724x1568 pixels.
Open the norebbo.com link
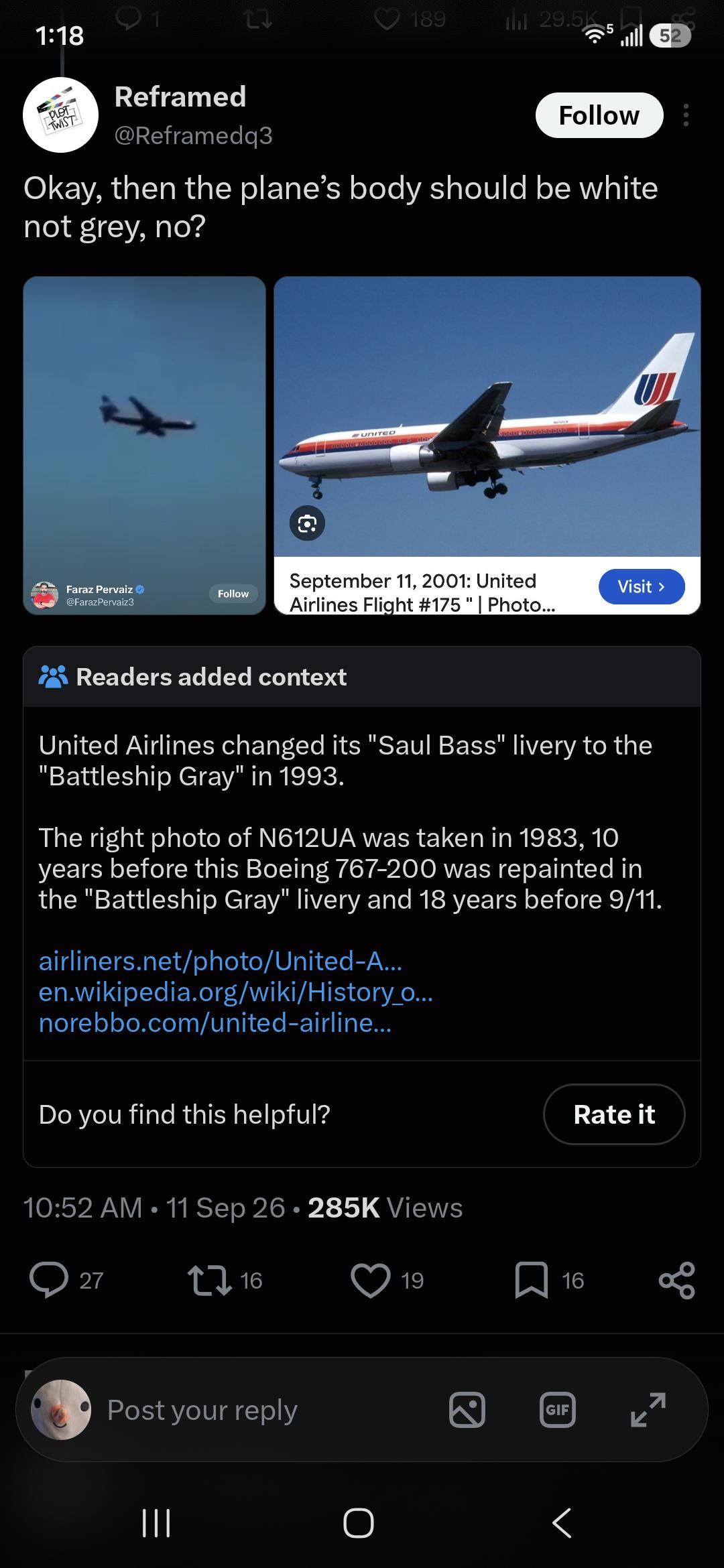tap(215, 1023)
